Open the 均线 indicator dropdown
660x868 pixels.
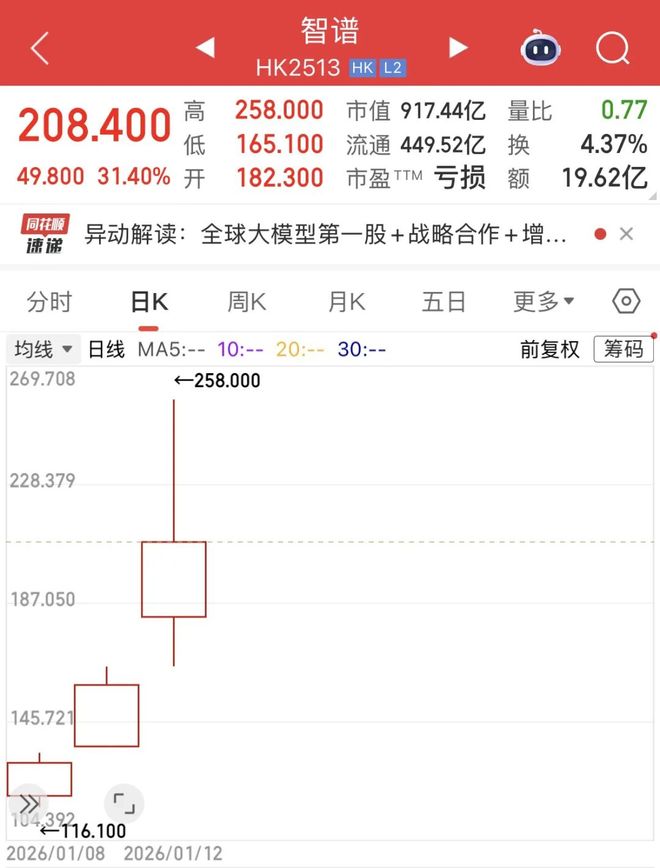click(x=44, y=349)
